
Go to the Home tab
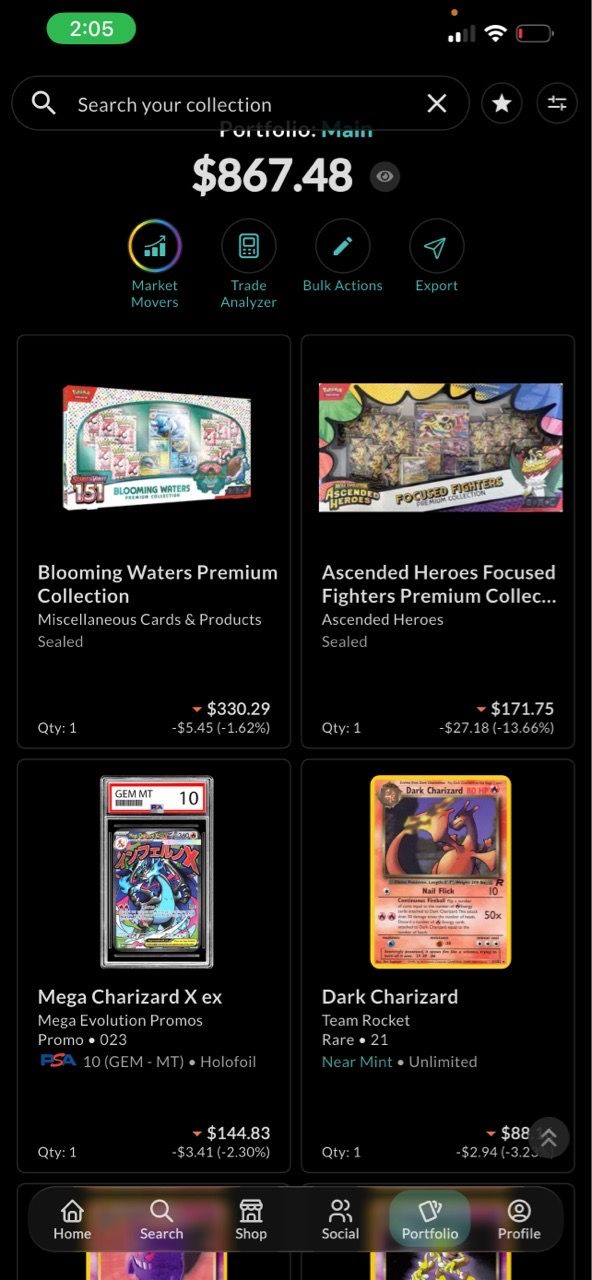pyautogui.click(x=72, y=1220)
